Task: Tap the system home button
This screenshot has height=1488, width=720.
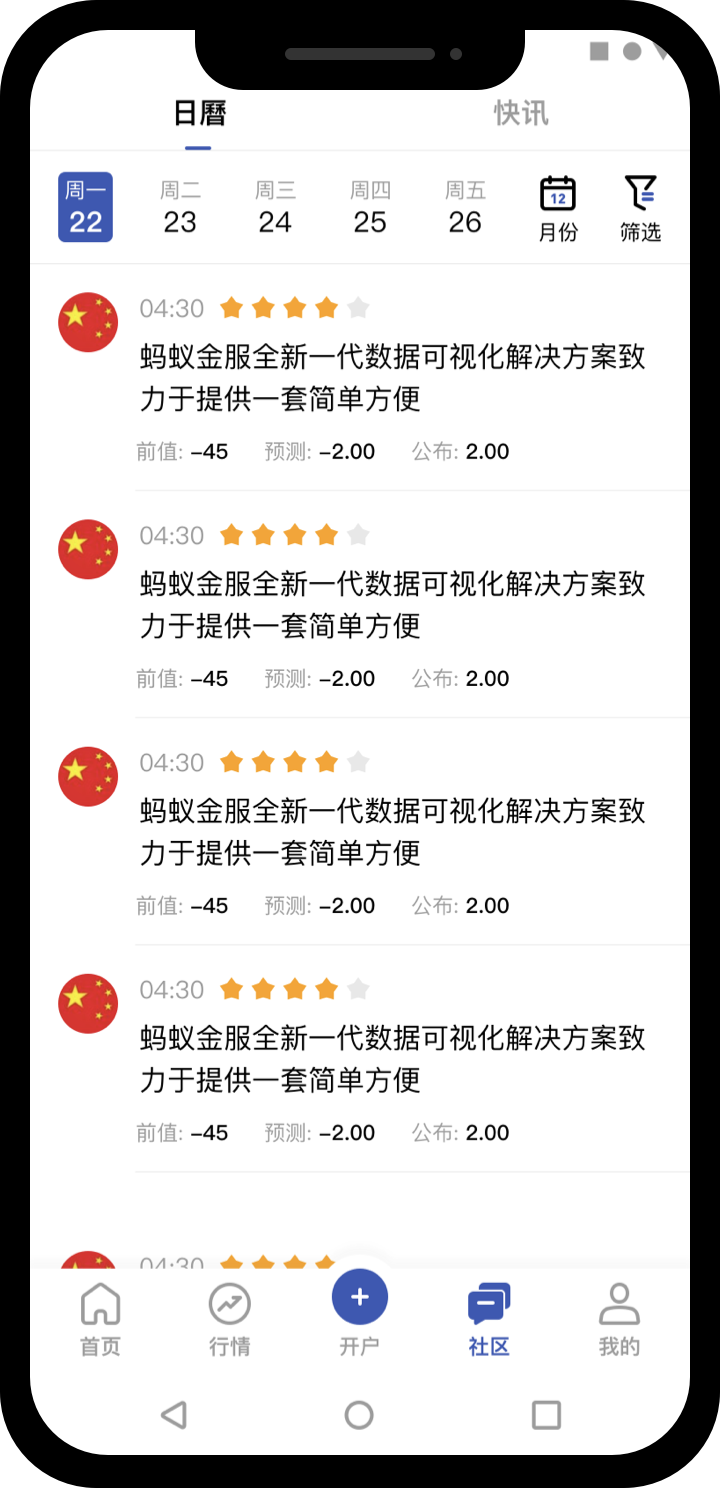Action: (x=359, y=1414)
